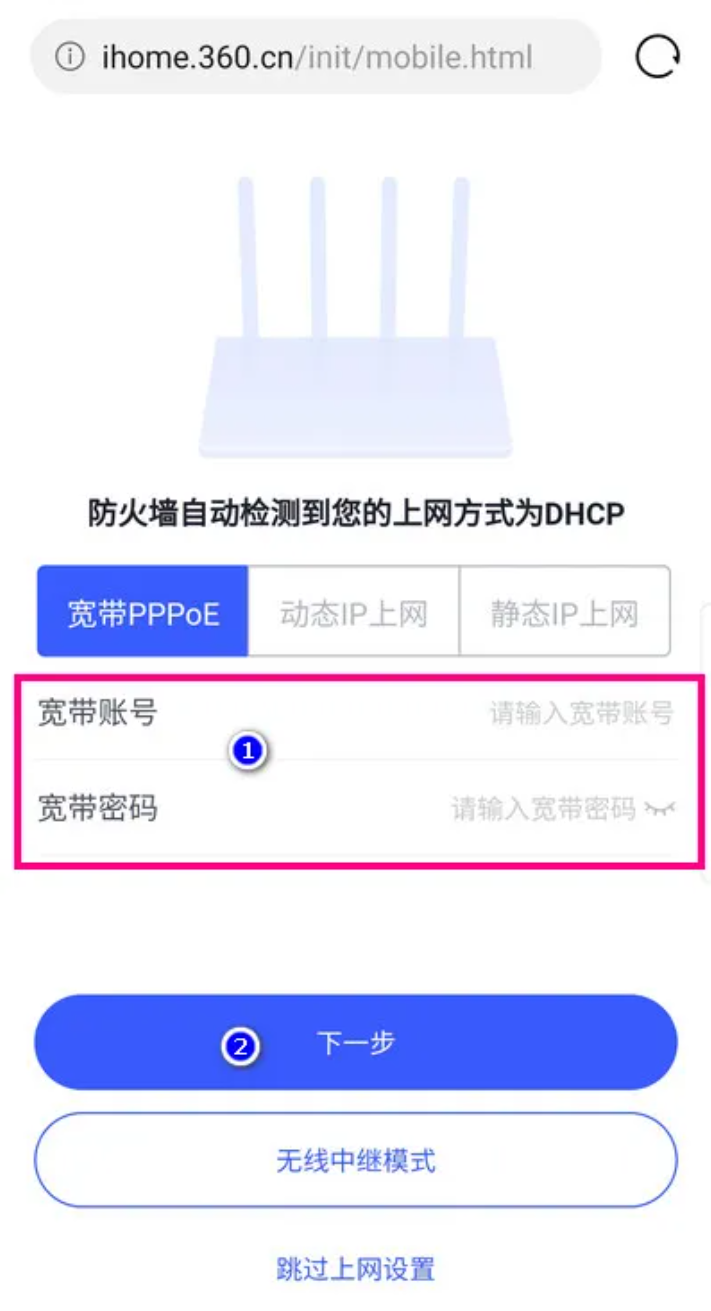View site info icon in address bar
The width and height of the screenshot is (711, 1311).
(69, 57)
